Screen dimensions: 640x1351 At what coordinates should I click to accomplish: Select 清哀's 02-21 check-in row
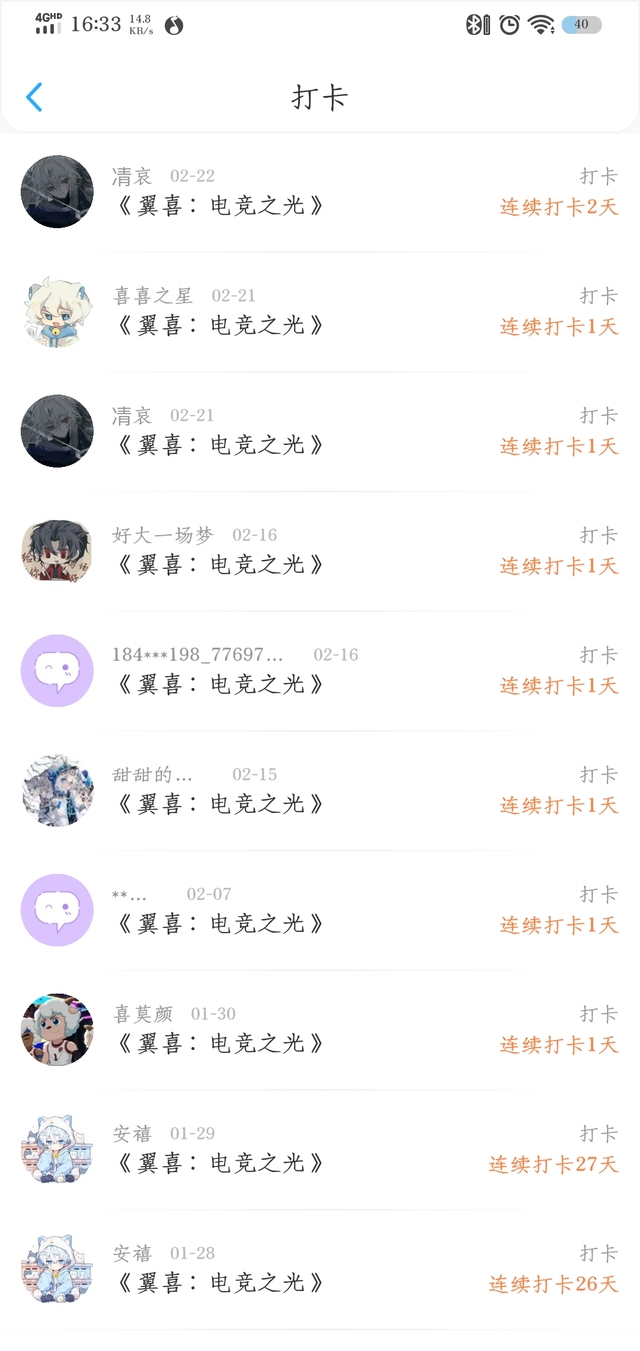point(320,432)
